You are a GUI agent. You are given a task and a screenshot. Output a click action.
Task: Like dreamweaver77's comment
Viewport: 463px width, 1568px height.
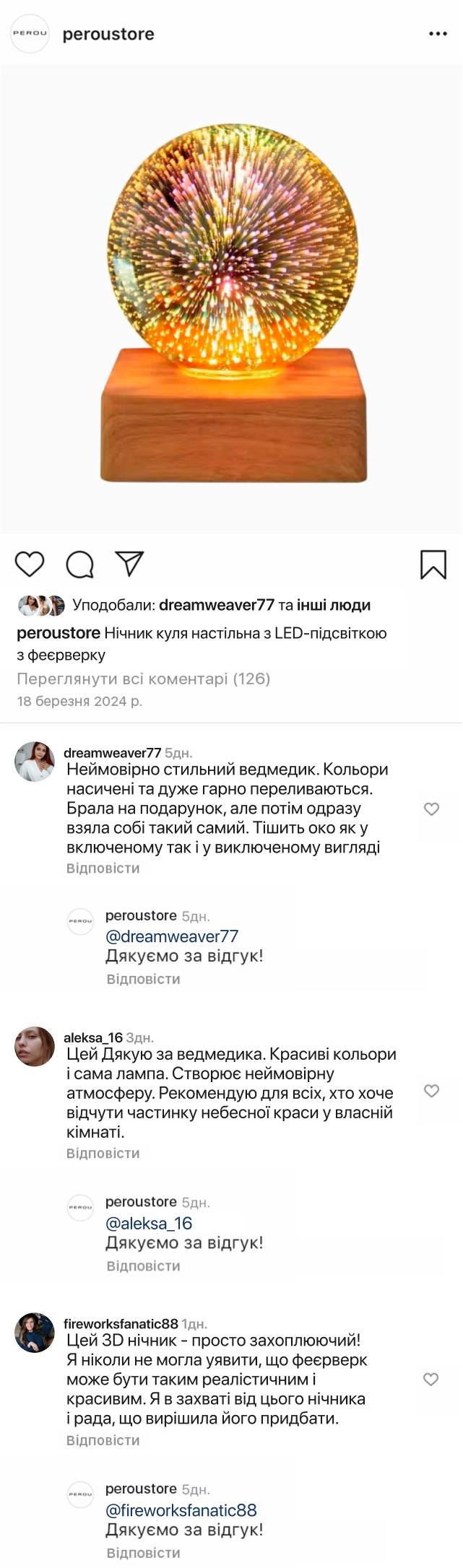[431, 809]
